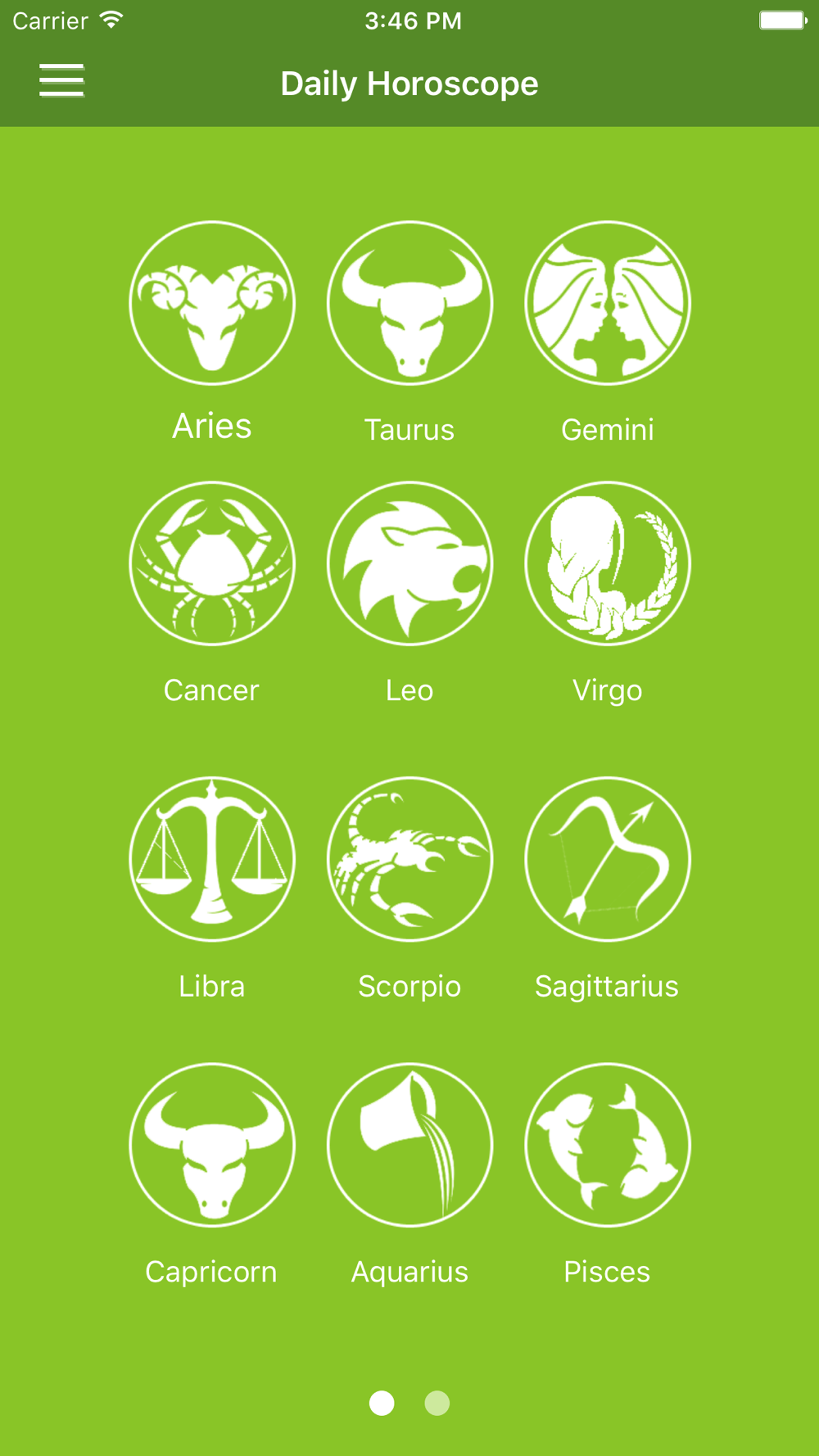View the Sagittarius horoscope
The image size is (819, 1456).
pyautogui.click(x=607, y=859)
